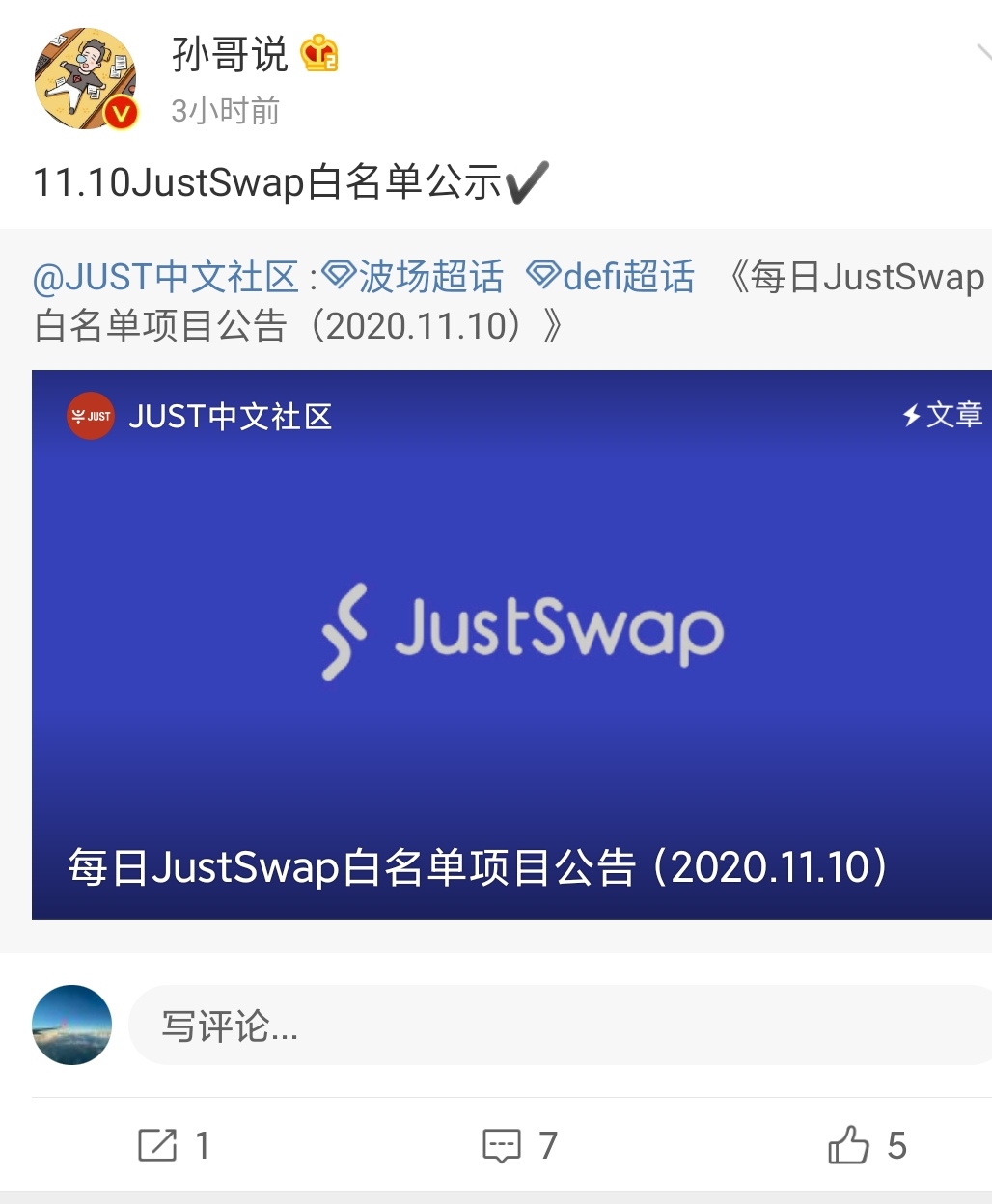The height and width of the screenshot is (1204, 992).
Task: Click the 3小时前 timestamp
Action: pos(224,111)
